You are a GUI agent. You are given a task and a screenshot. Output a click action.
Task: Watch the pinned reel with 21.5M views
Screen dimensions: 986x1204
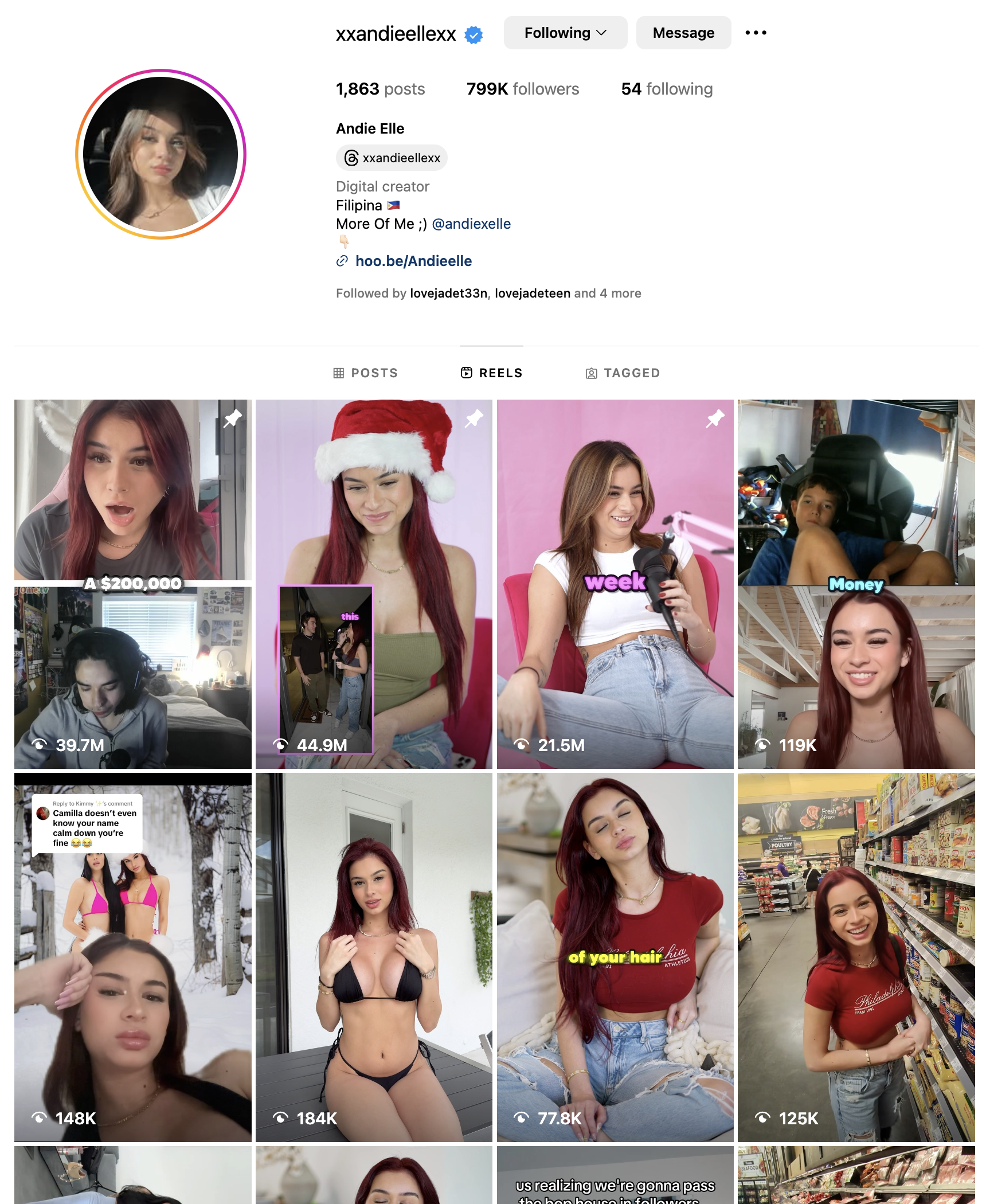tap(615, 584)
